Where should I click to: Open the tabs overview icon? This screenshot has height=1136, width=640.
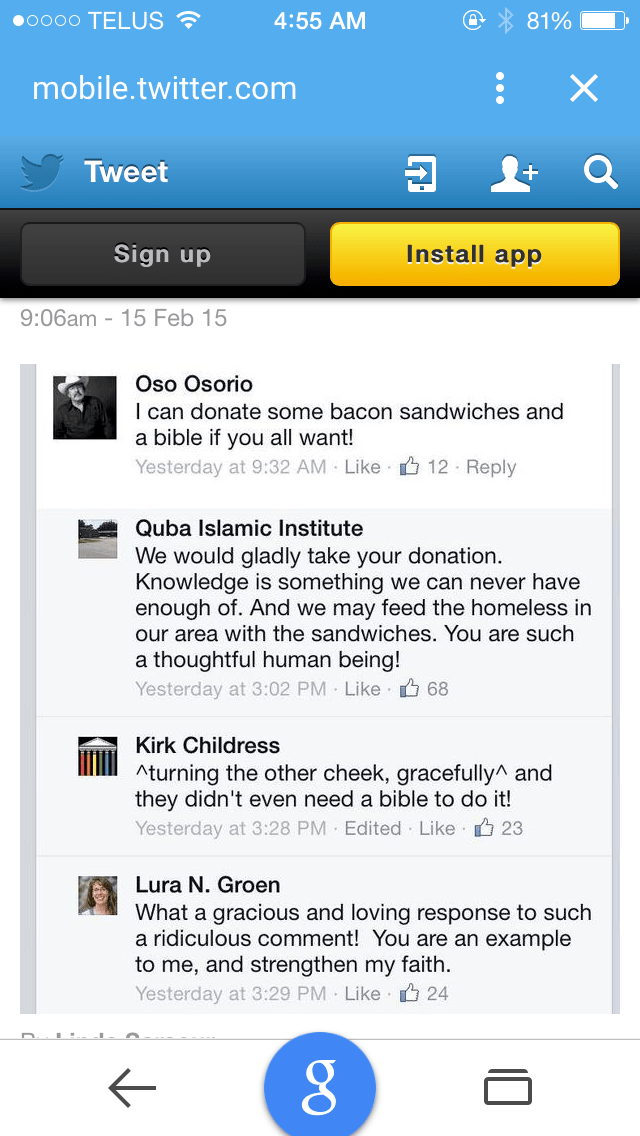pyautogui.click(x=507, y=1088)
